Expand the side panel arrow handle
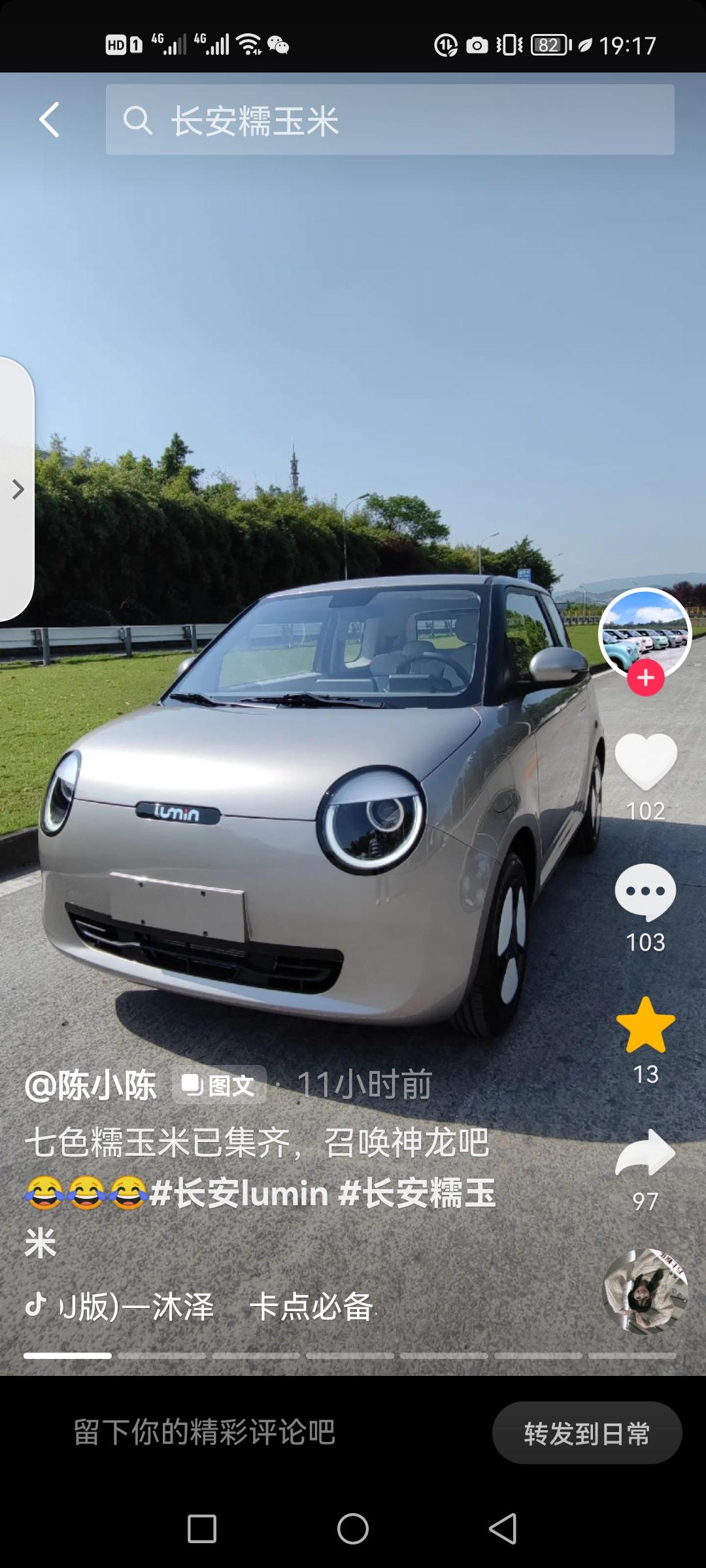This screenshot has height=1568, width=706. click(x=18, y=489)
